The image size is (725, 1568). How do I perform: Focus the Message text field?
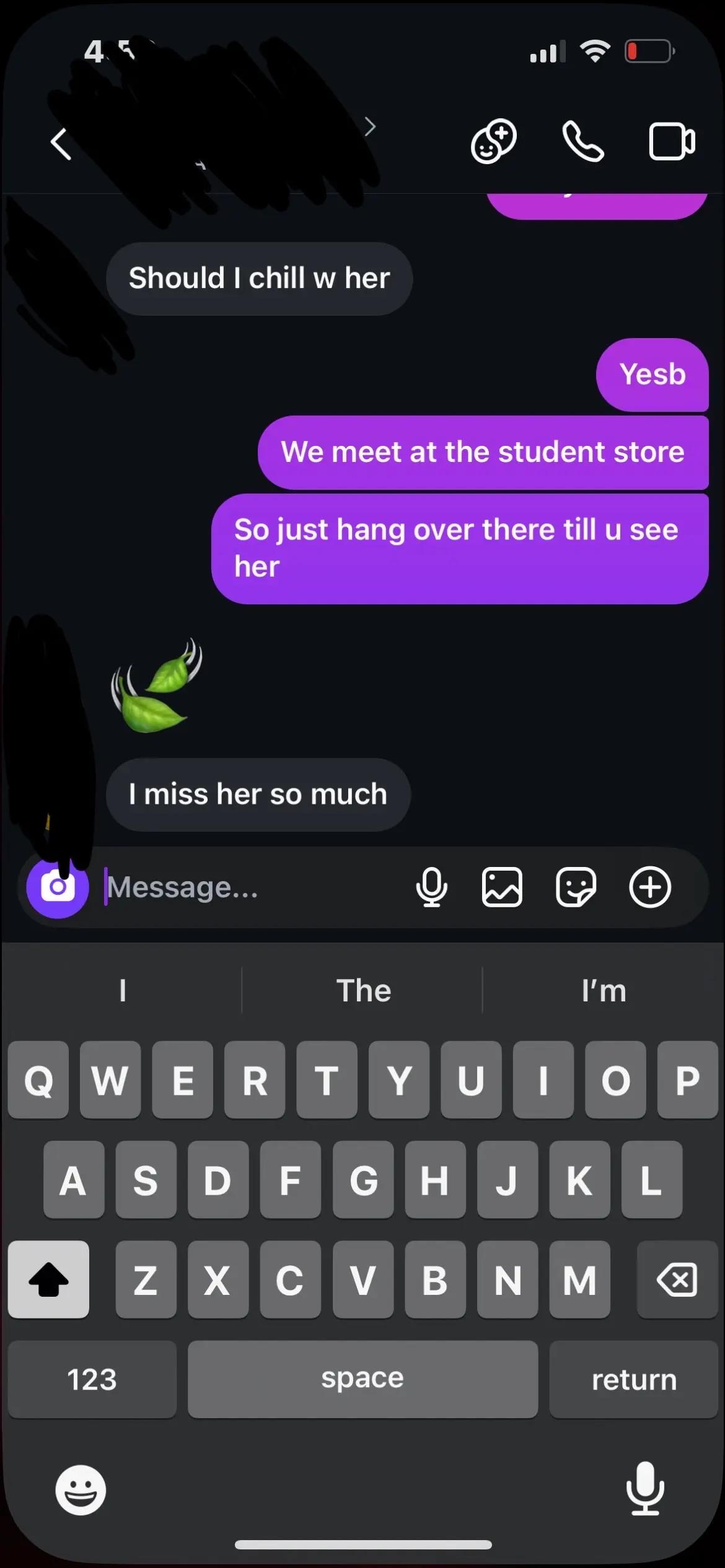click(248, 887)
